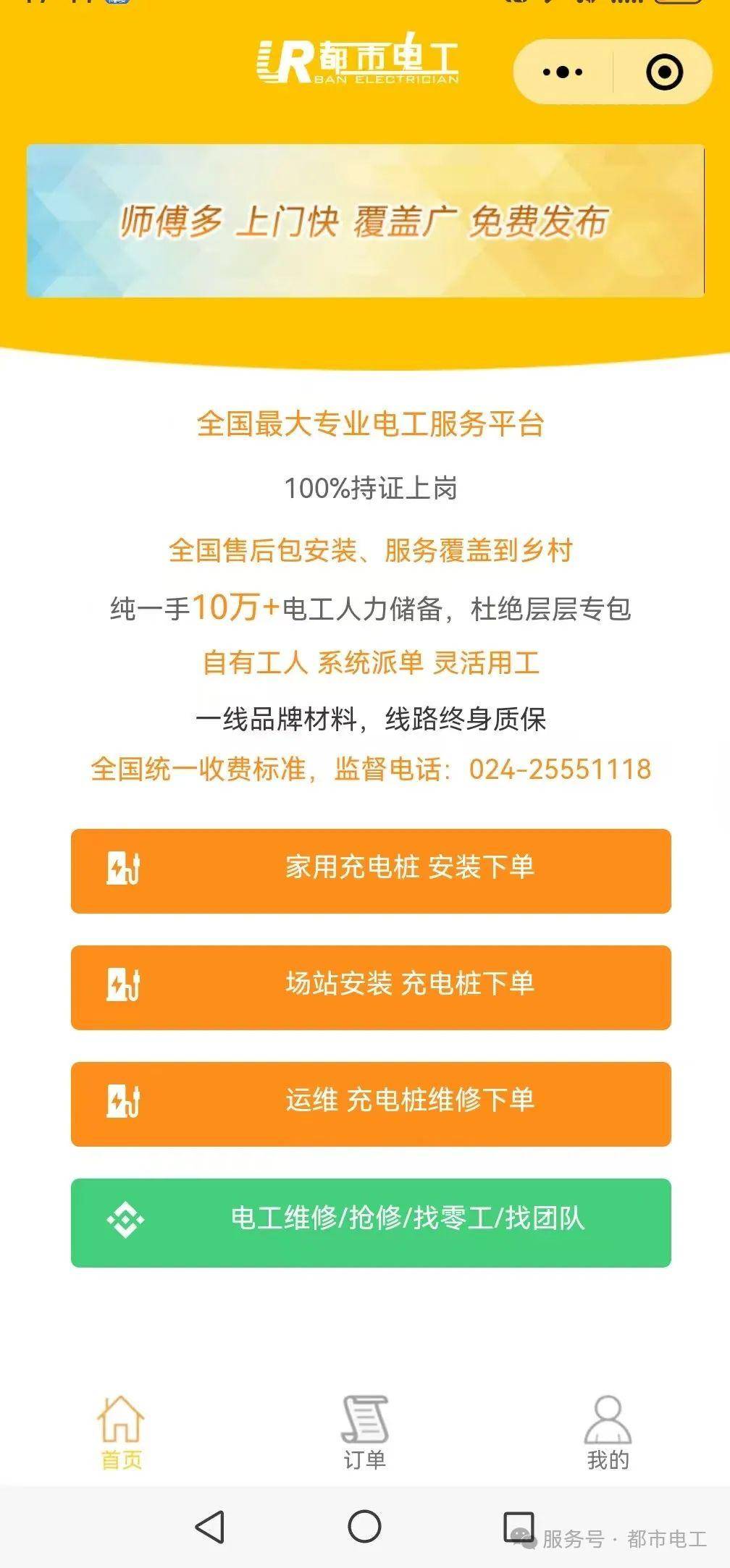This screenshot has height=1568, width=730.
Task: Select the 首页 tab
Action: tap(121, 1433)
